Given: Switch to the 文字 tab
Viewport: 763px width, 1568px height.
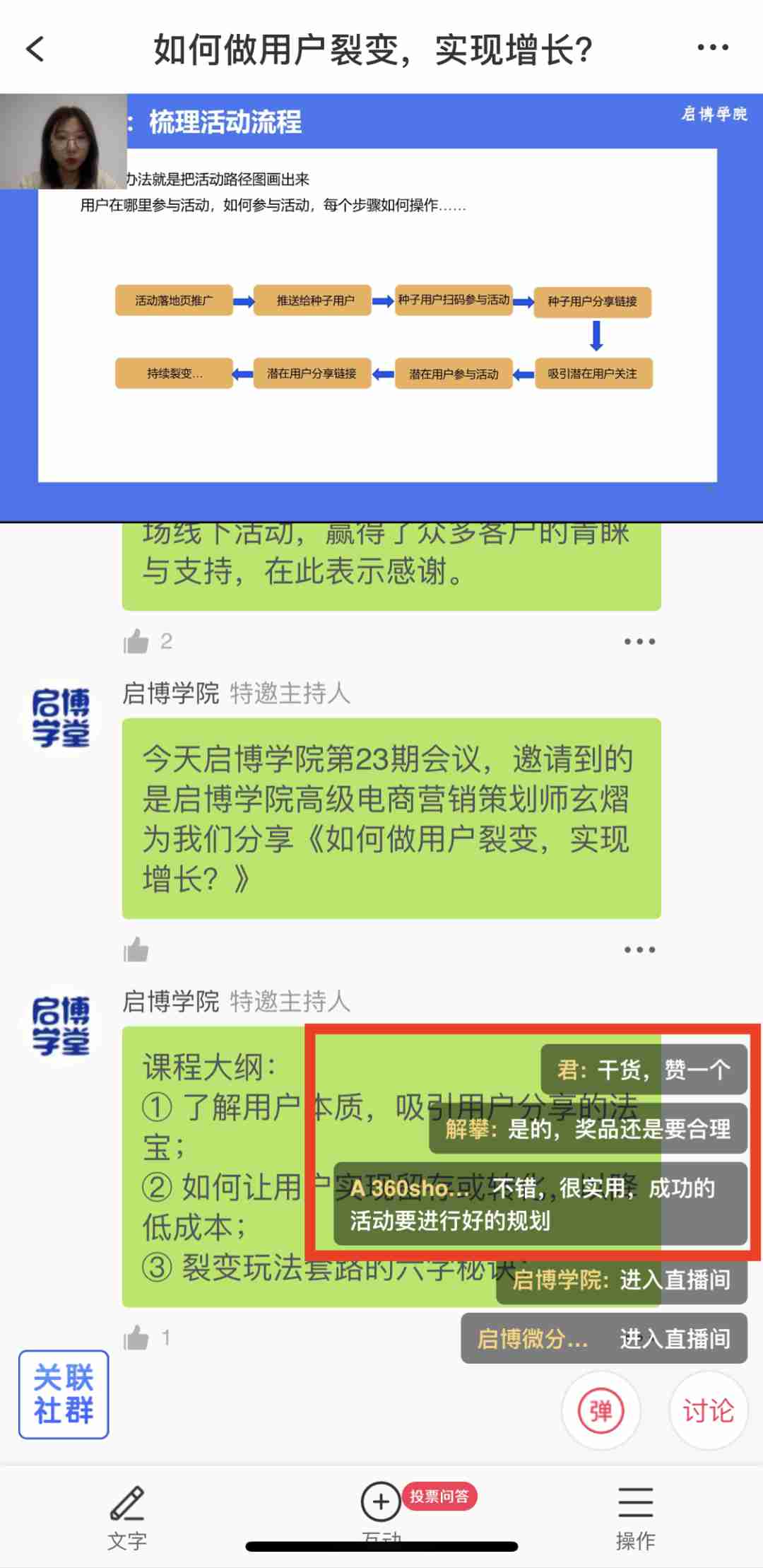Looking at the screenshot, I should point(127,1516).
